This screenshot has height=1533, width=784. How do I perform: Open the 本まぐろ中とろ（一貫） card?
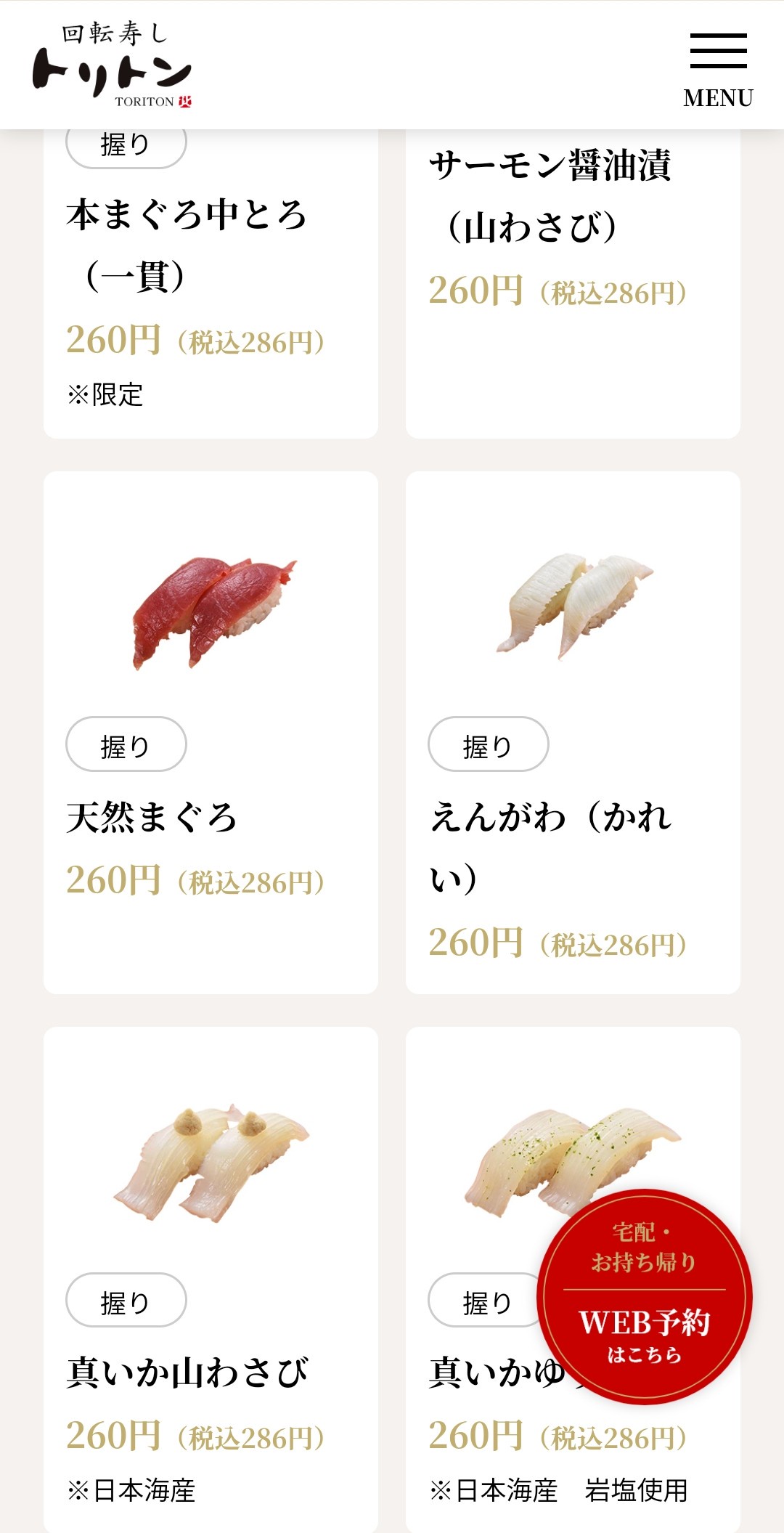coord(211,283)
